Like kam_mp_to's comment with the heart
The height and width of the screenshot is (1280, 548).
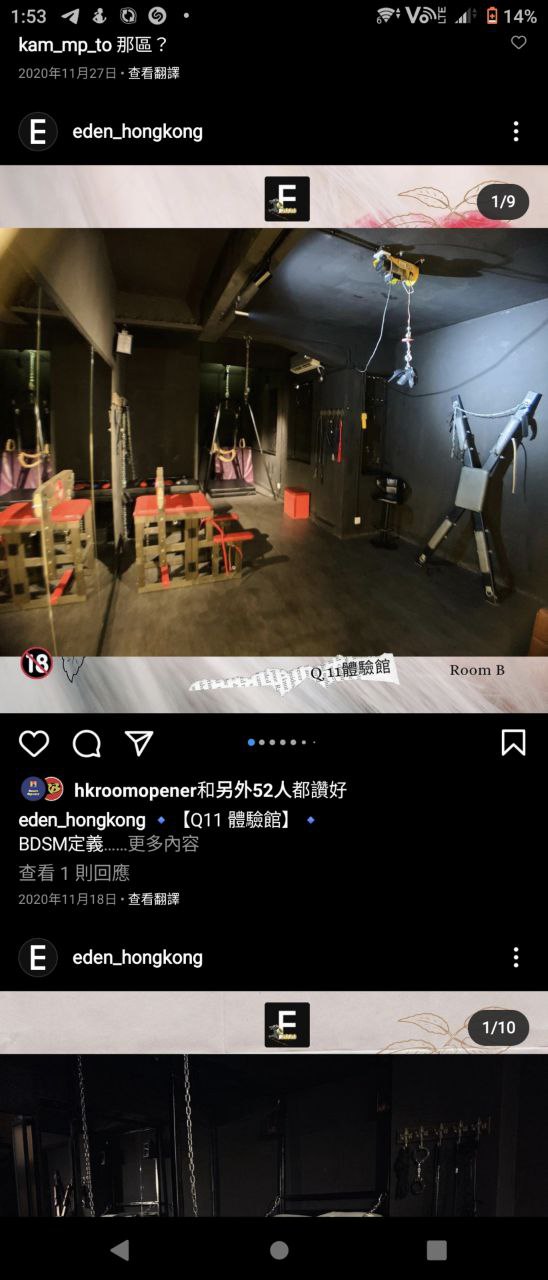pyautogui.click(x=518, y=42)
